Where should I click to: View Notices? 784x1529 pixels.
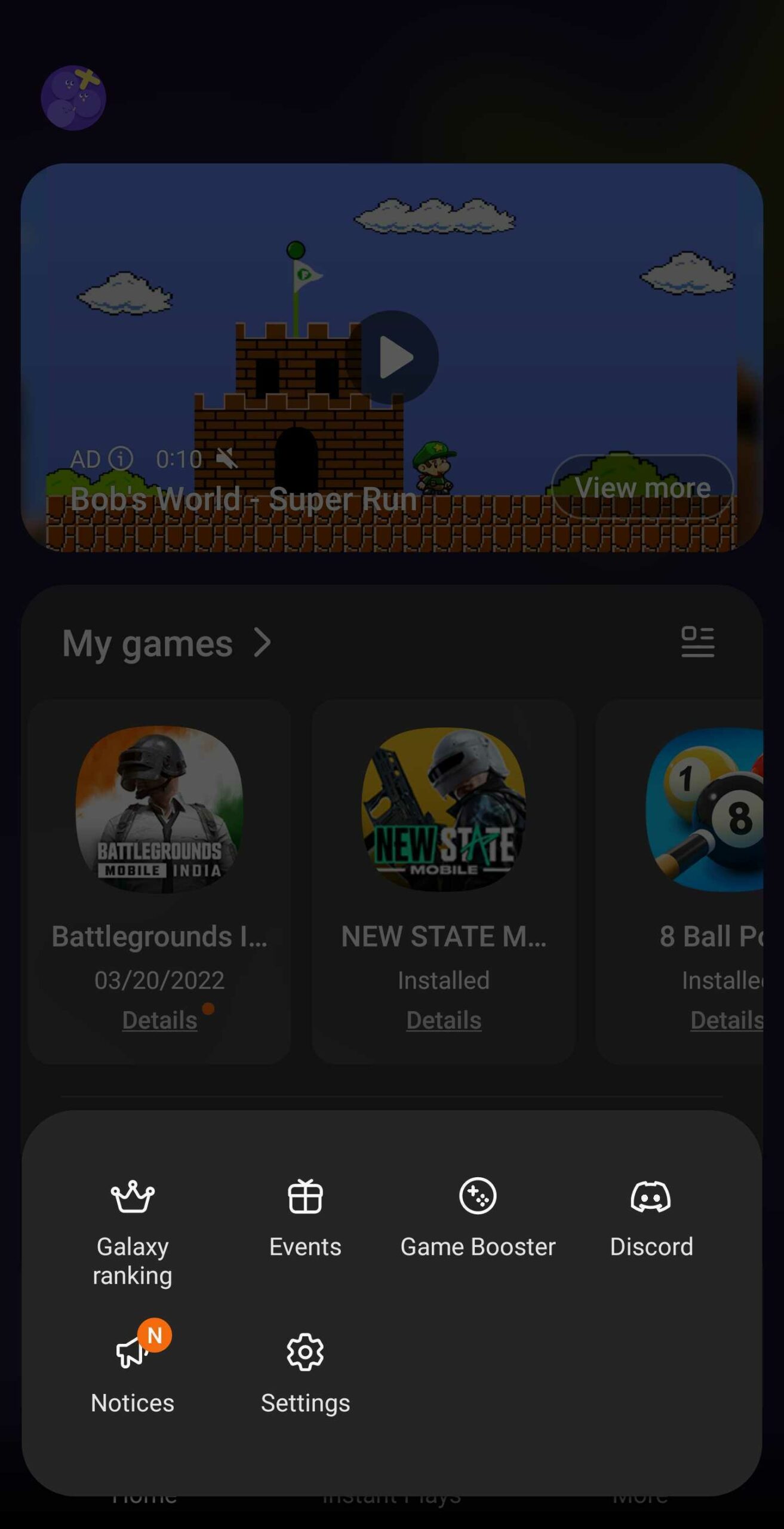coord(133,1374)
